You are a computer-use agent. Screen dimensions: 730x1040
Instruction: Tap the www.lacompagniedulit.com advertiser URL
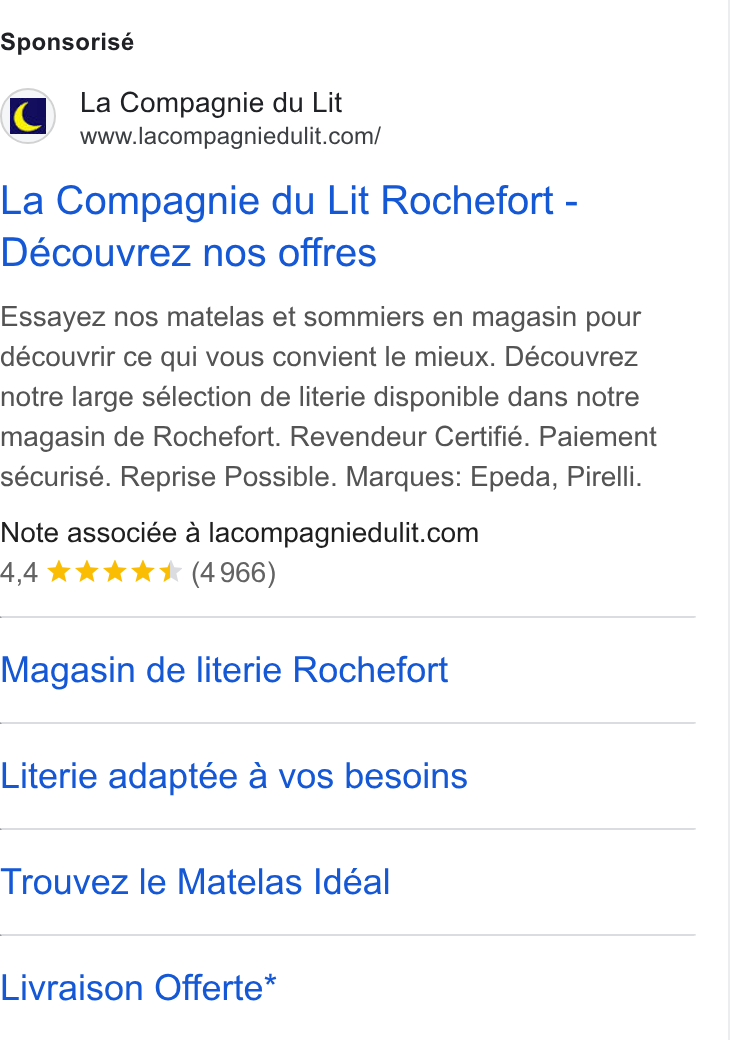coord(230,136)
